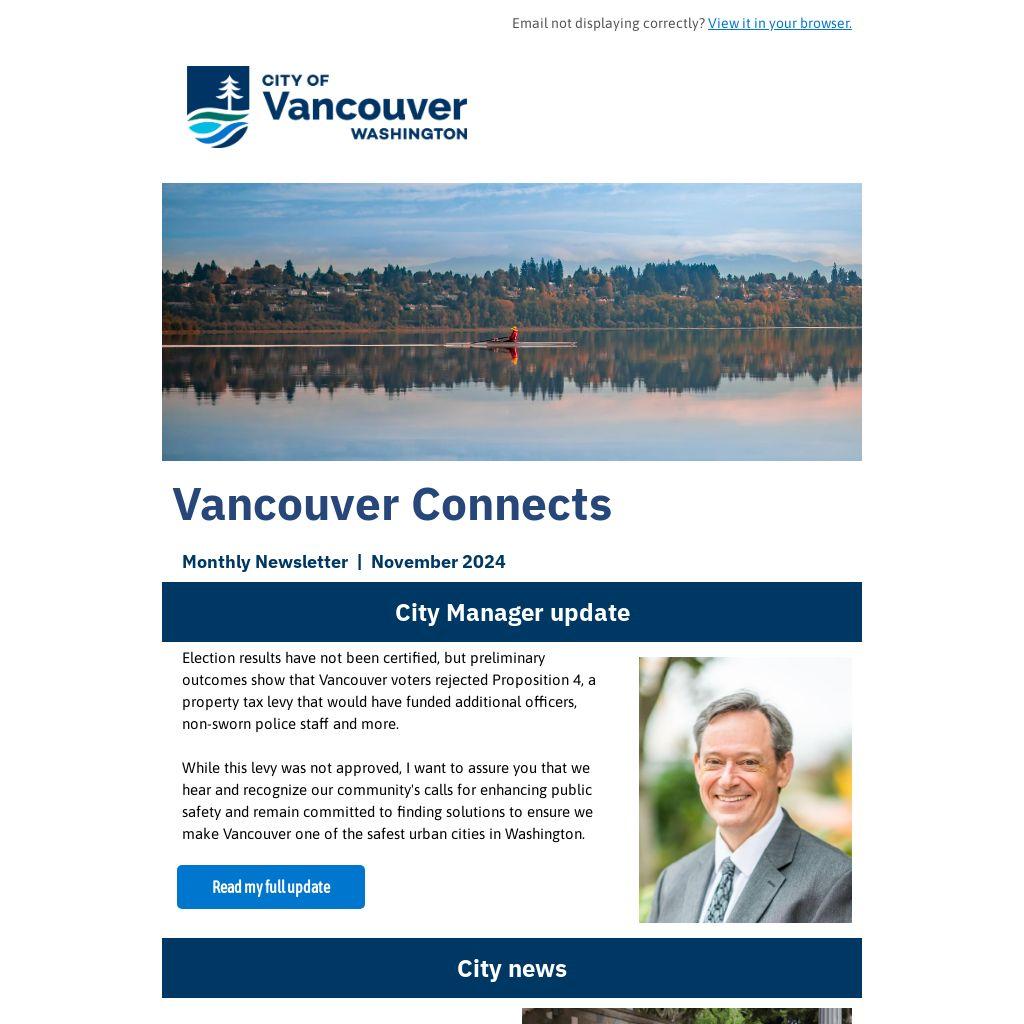Open the 'View it in your browser' link
Screen dimensions: 1024x1024
pyautogui.click(x=779, y=23)
